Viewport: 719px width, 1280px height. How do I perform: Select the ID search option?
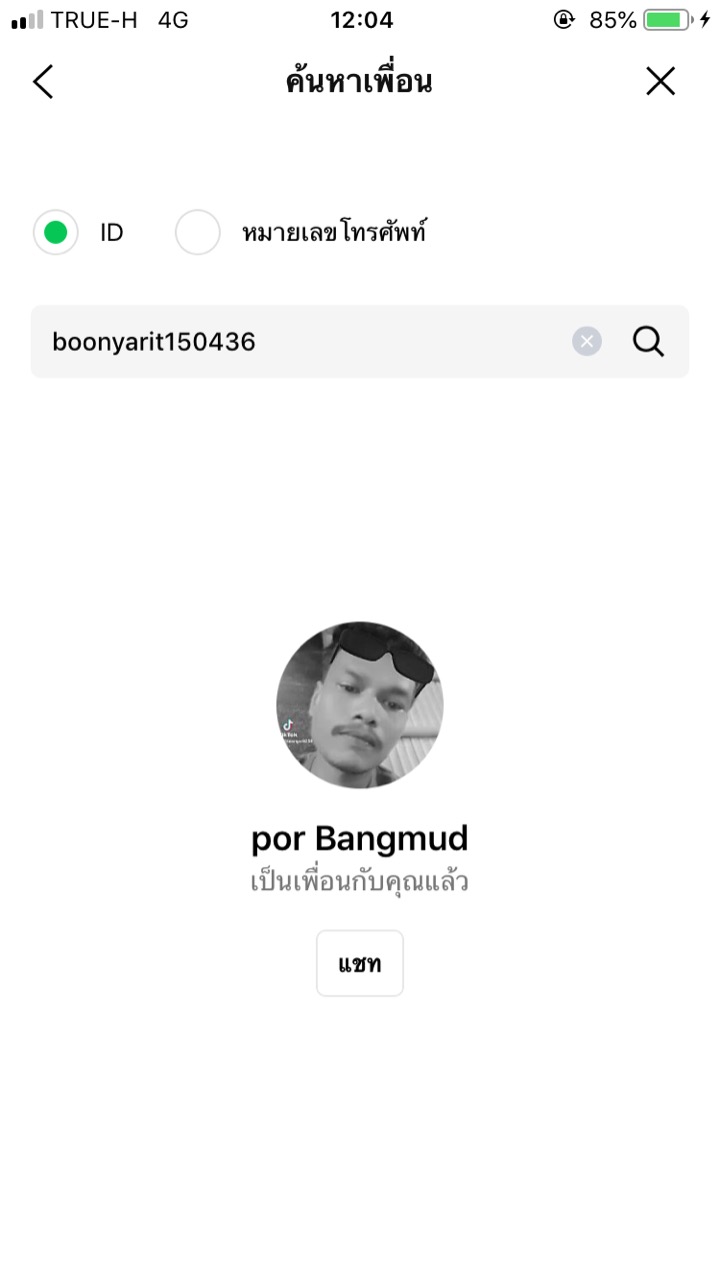[56, 232]
